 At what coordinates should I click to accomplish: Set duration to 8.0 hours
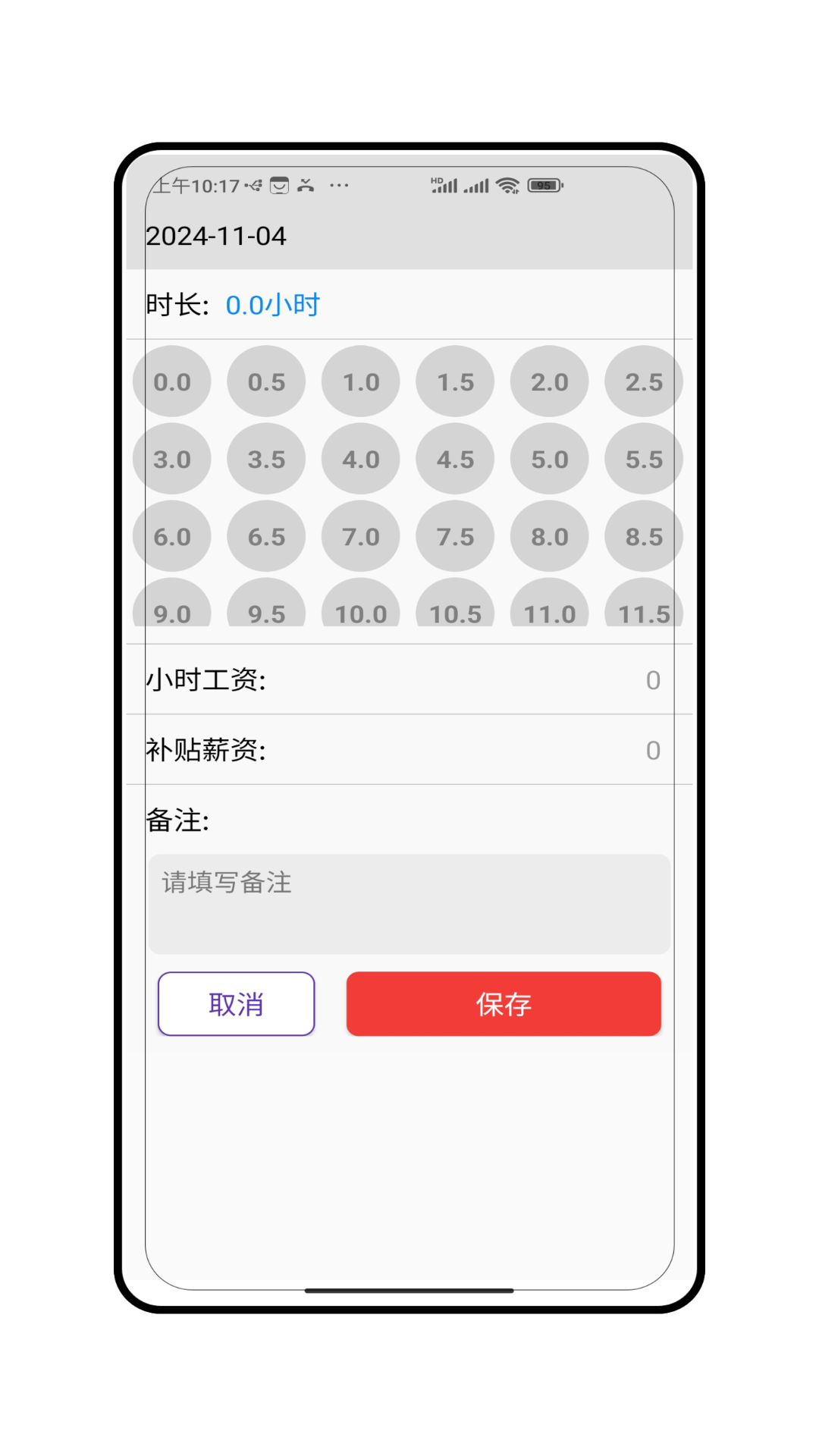[549, 536]
